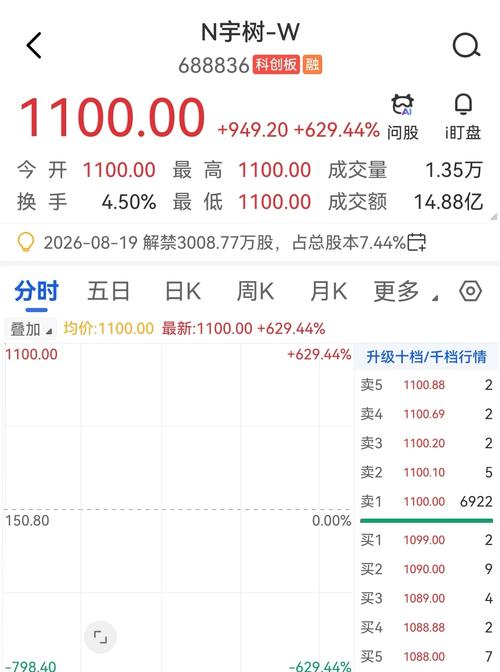Viewport: 500px width, 672px height.
Task: Switch to the 五日 chart tab
Action: tap(108, 291)
